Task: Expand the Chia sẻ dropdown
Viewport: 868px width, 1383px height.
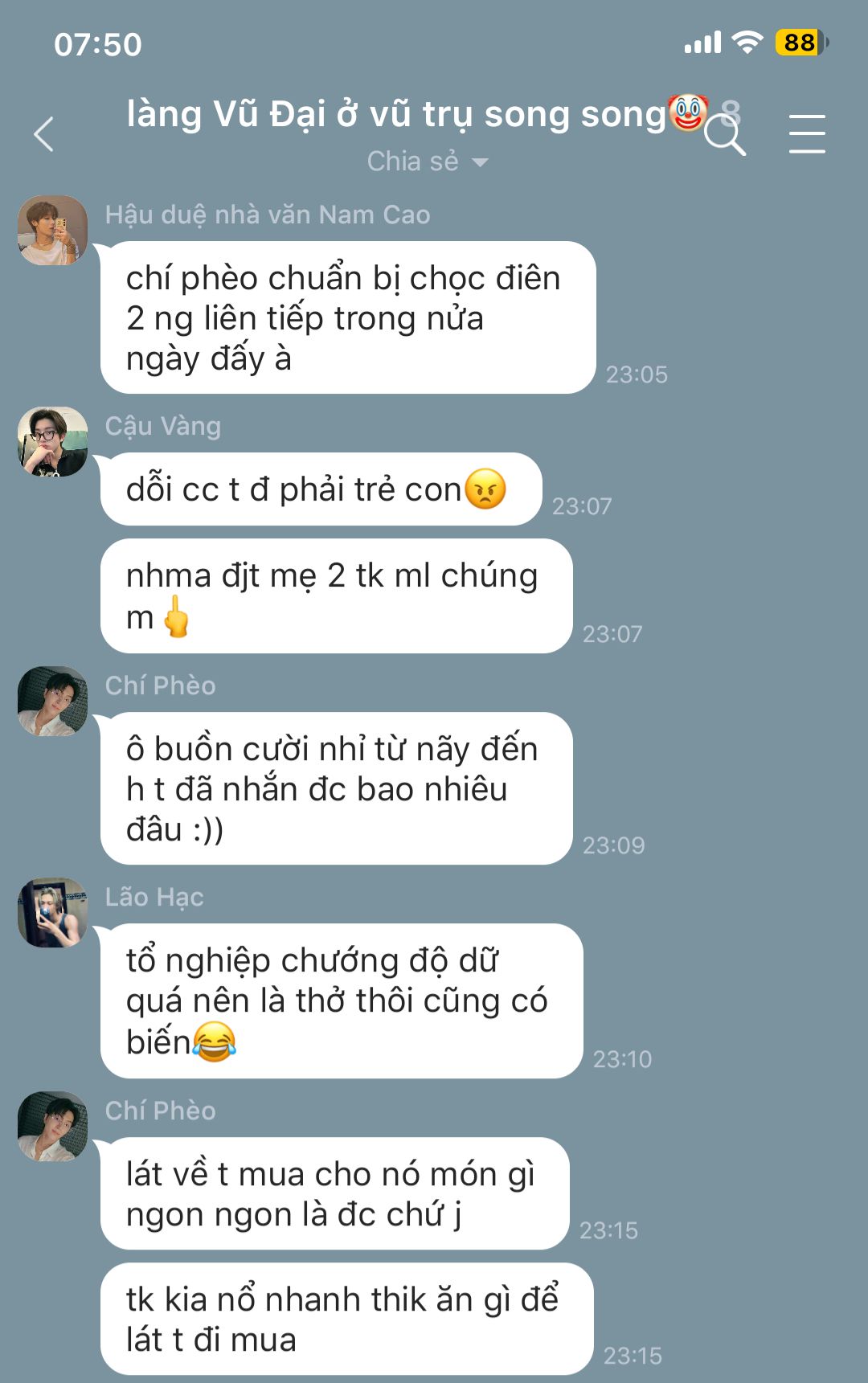Action: coord(427,162)
